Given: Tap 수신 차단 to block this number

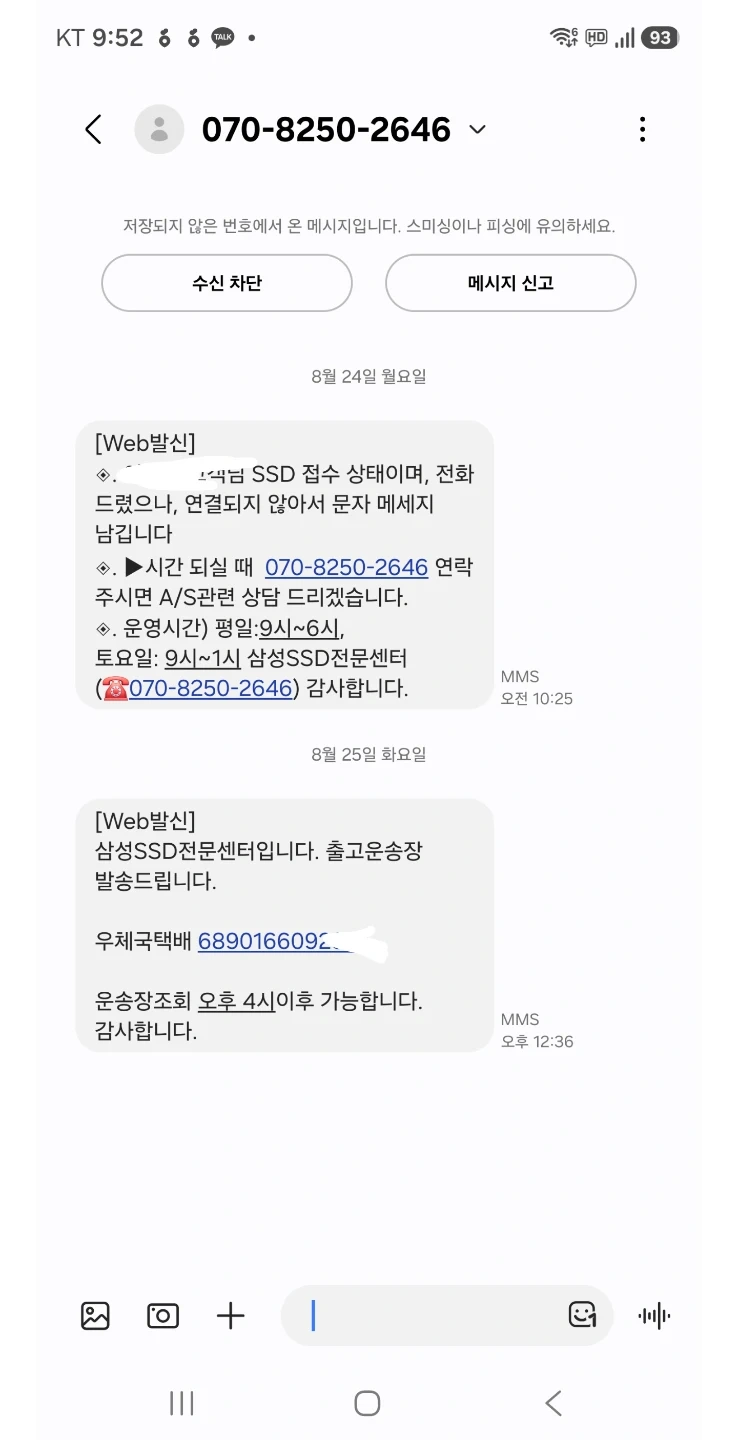Looking at the screenshot, I should coord(227,283).
